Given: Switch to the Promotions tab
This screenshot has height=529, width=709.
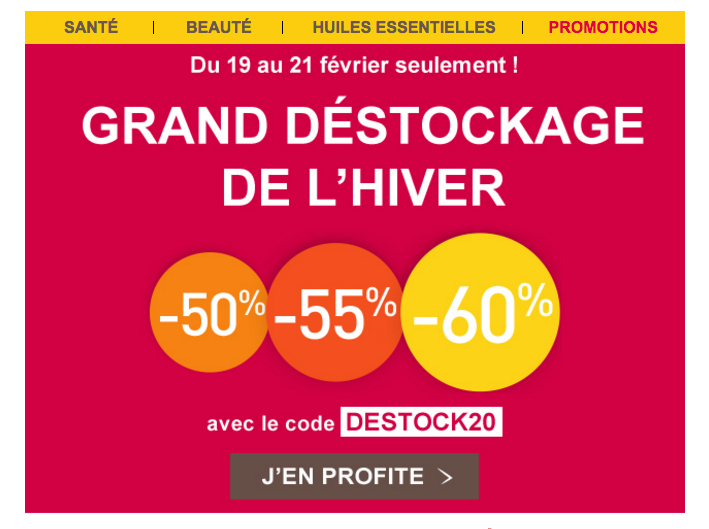Looking at the screenshot, I should click(x=603, y=27).
